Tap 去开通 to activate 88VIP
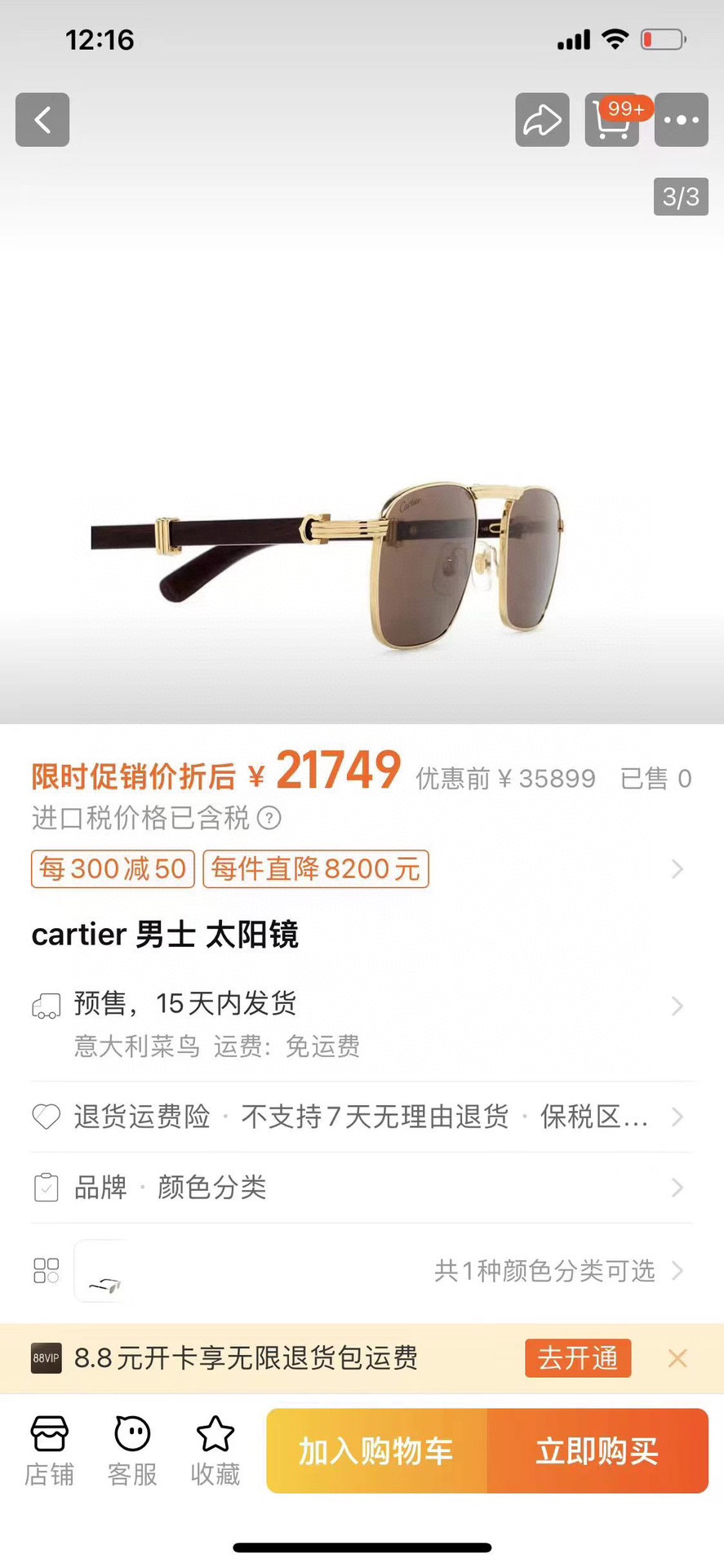Screen dimensions: 724x1568 click(578, 1358)
